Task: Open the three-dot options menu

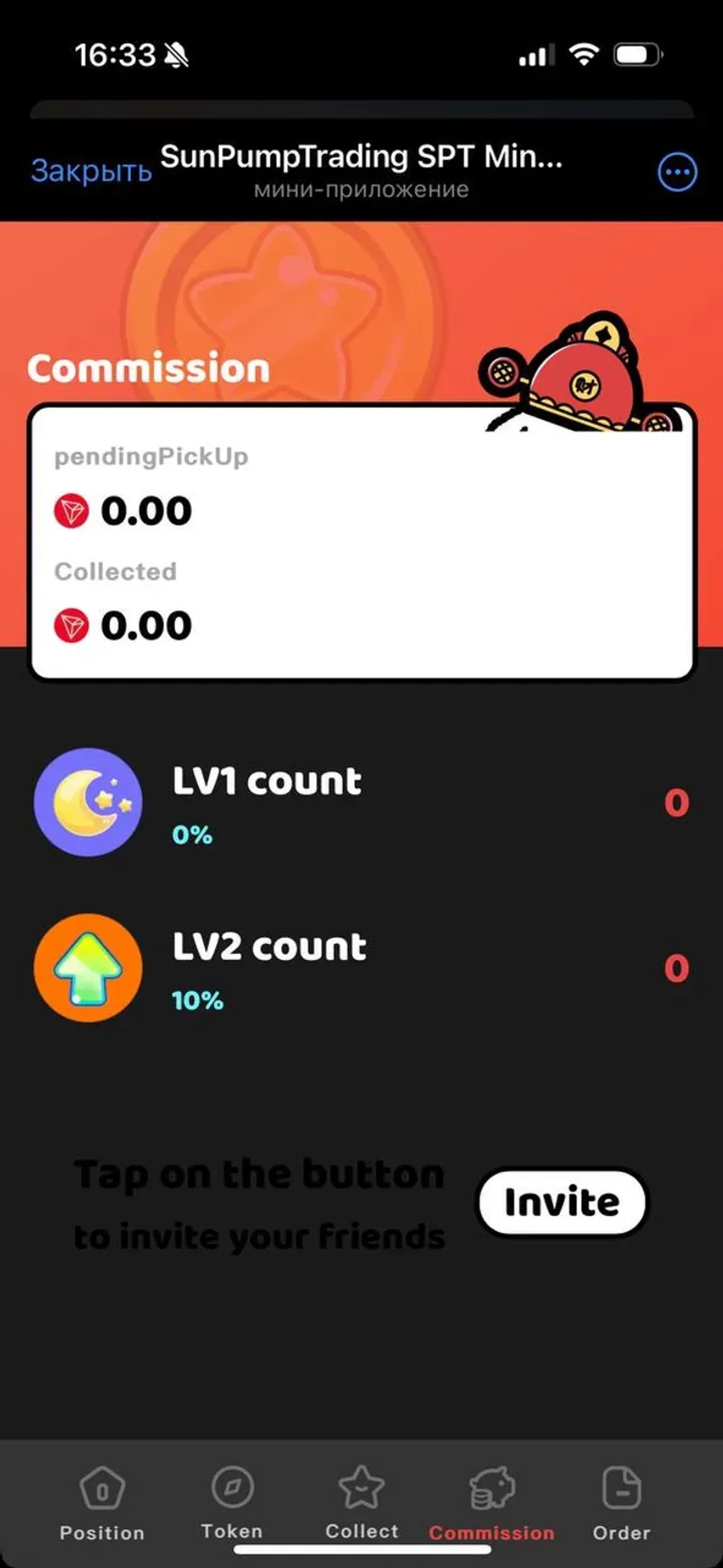Action: [677, 172]
